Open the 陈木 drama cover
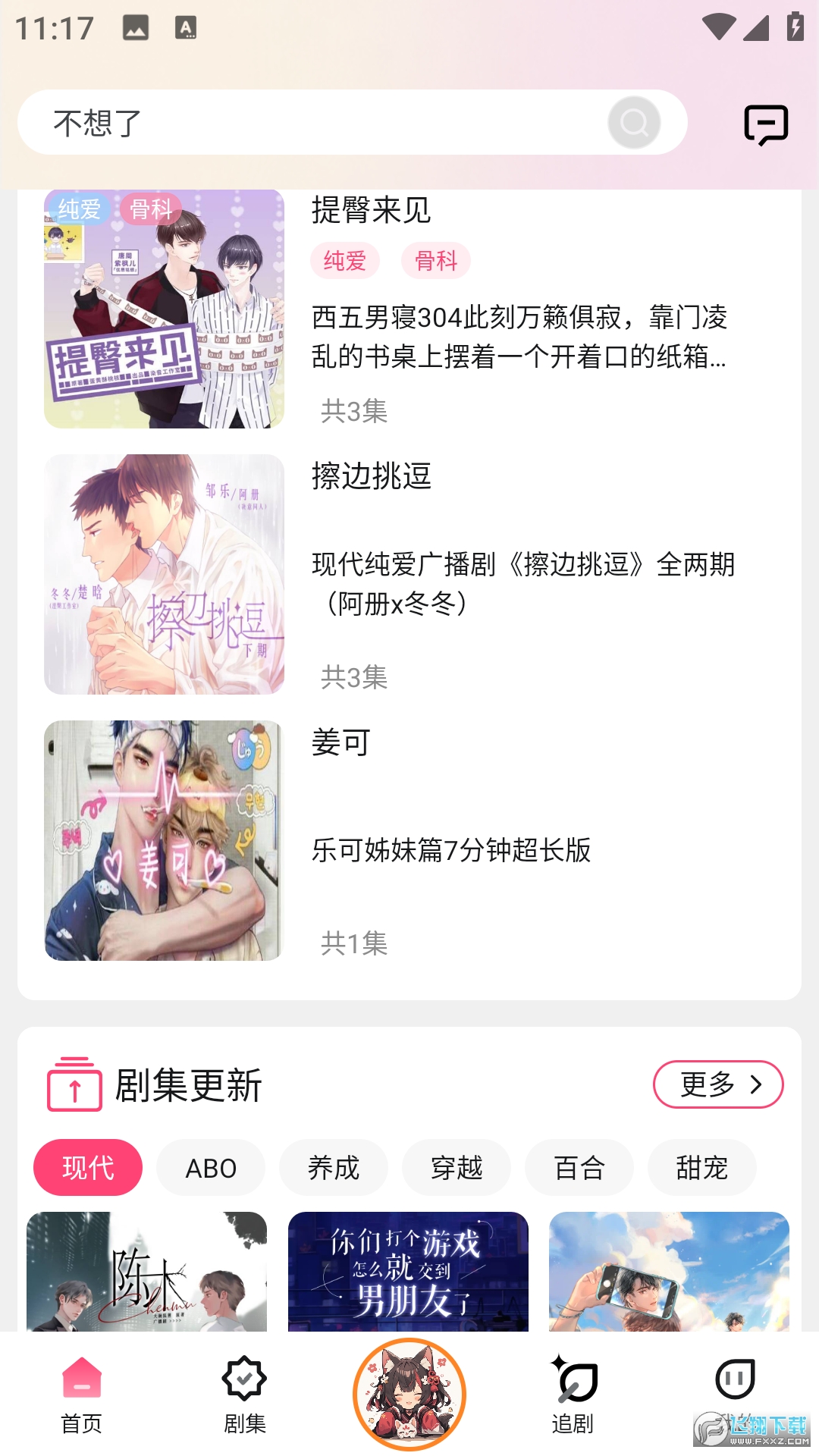 coord(146,1272)
